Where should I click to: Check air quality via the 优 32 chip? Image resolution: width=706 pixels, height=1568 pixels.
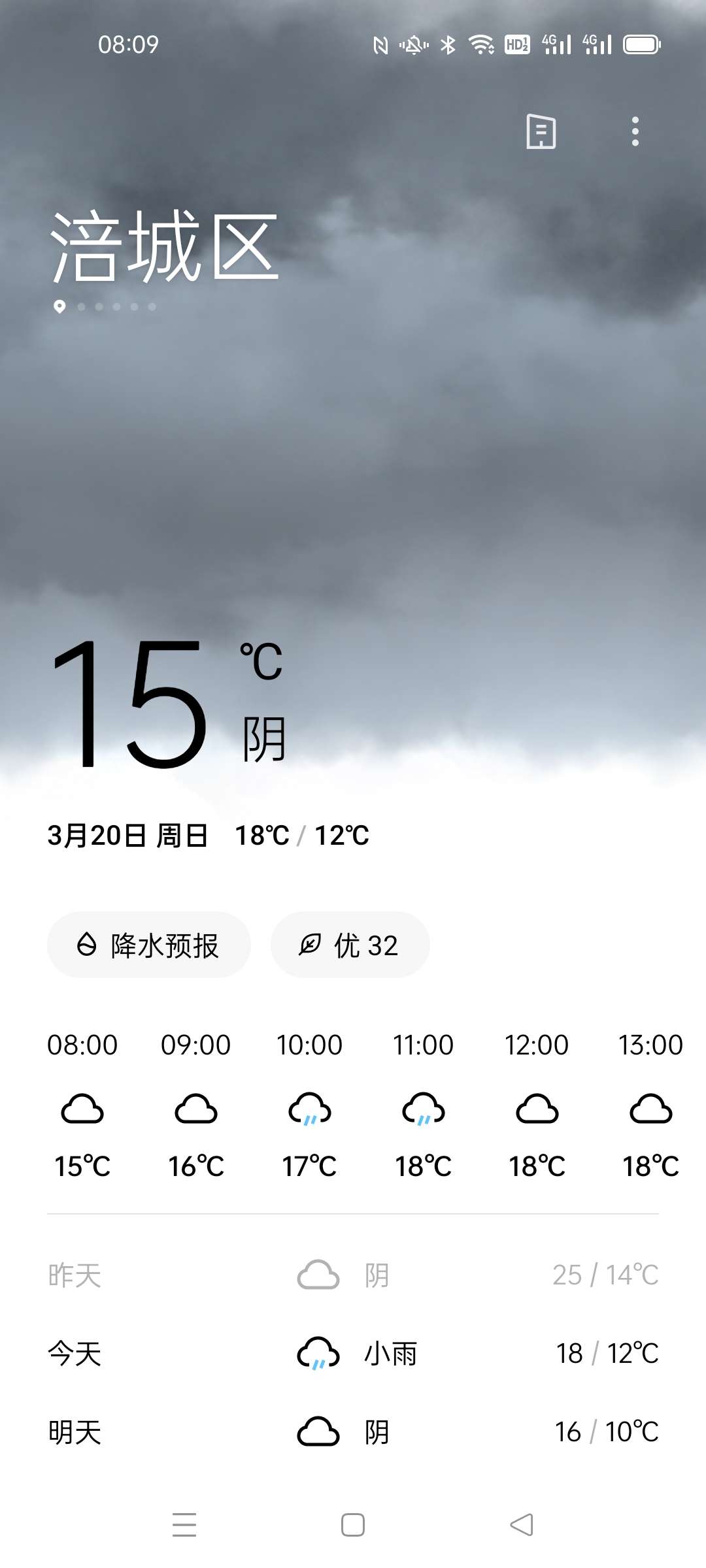click(x=350, y=945)
